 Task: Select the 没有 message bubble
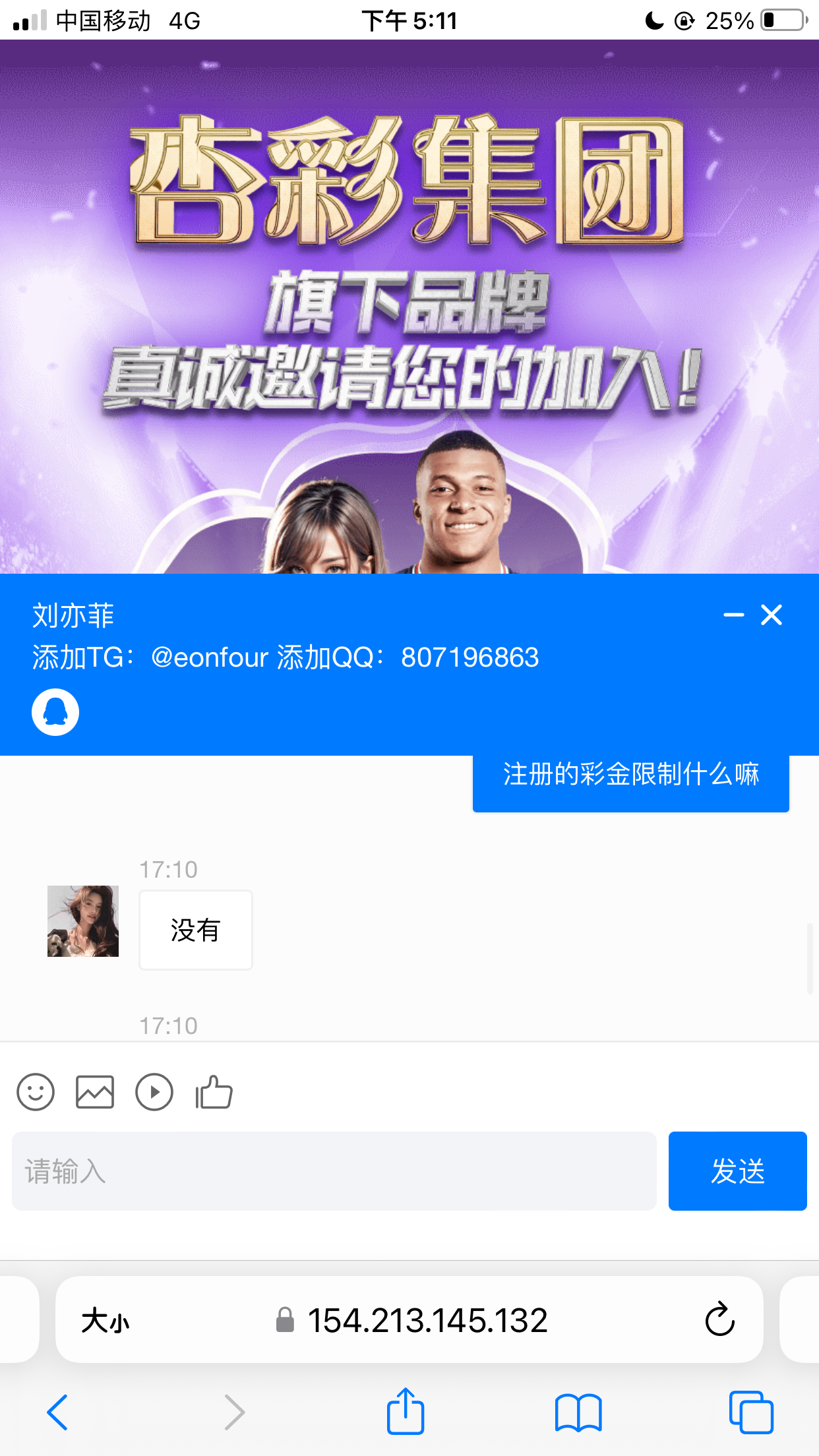point(195,930)
